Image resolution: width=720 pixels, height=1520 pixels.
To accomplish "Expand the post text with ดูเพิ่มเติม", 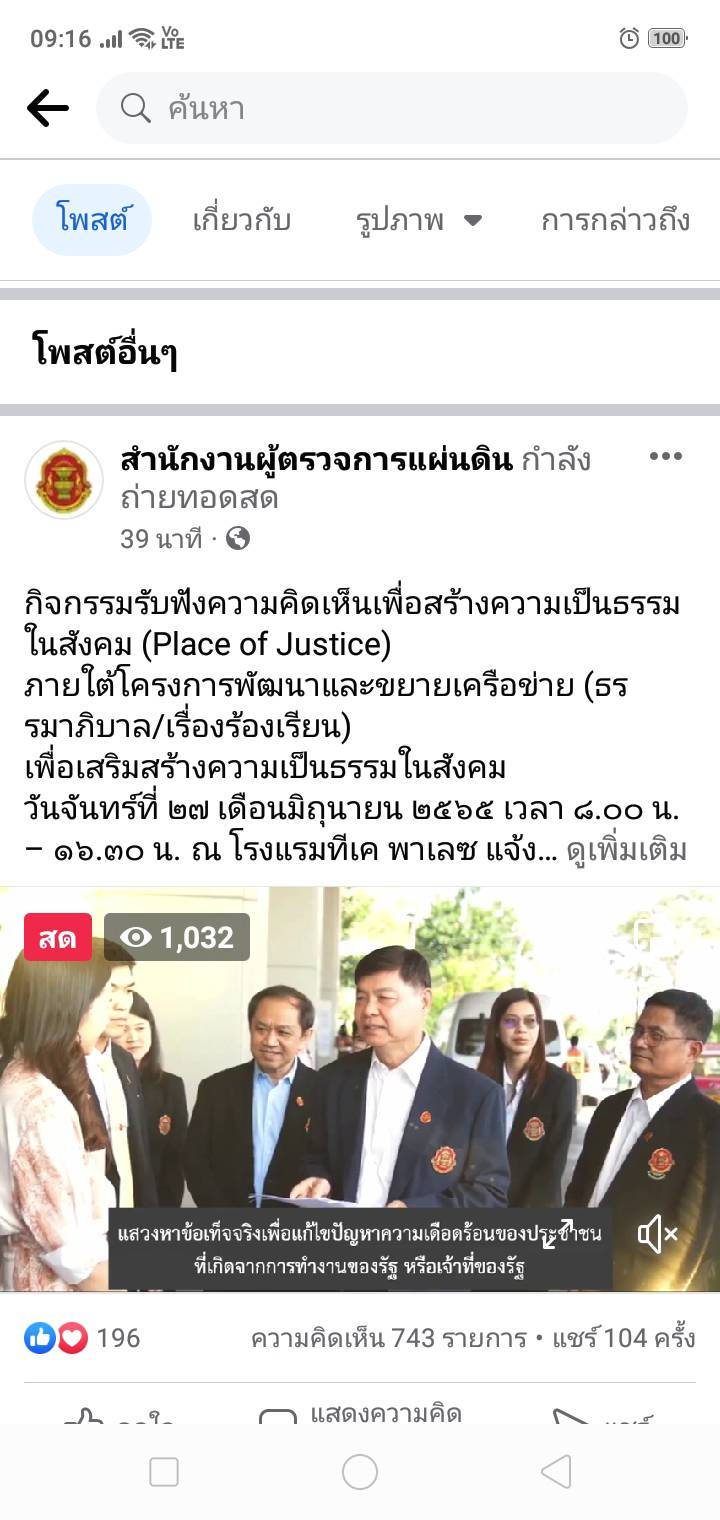I will coord(626,851).
